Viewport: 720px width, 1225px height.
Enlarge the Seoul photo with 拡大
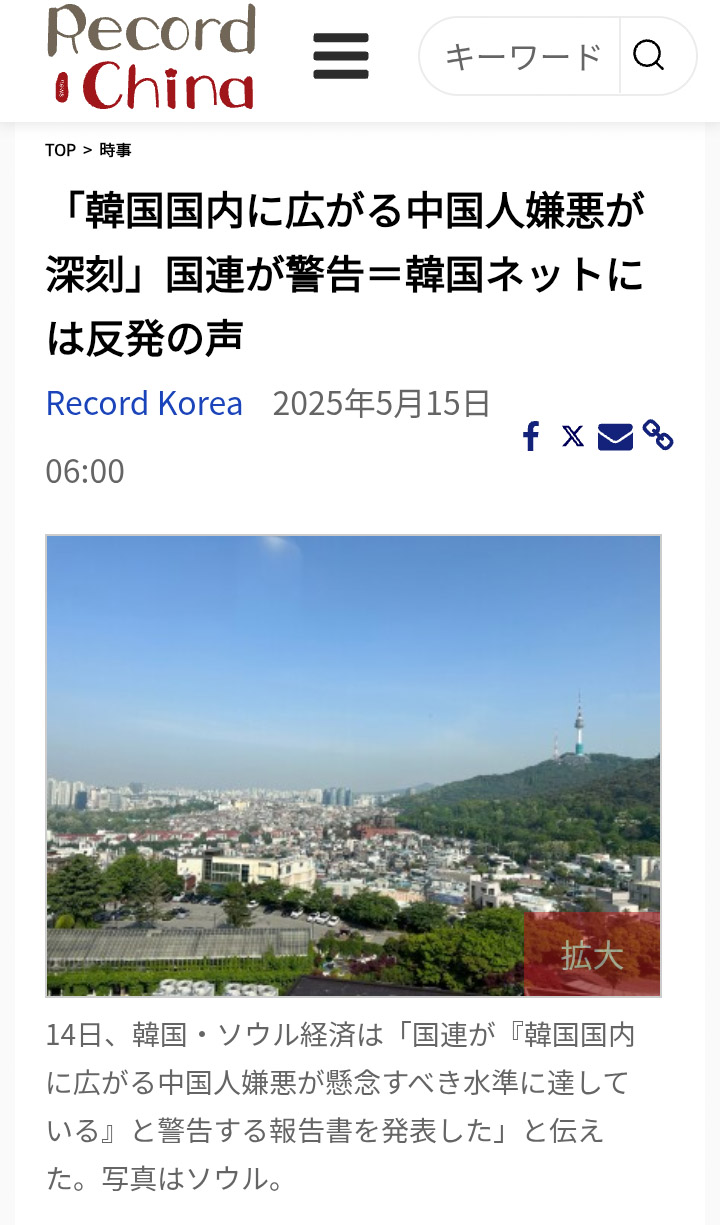(x=592, y=954)
